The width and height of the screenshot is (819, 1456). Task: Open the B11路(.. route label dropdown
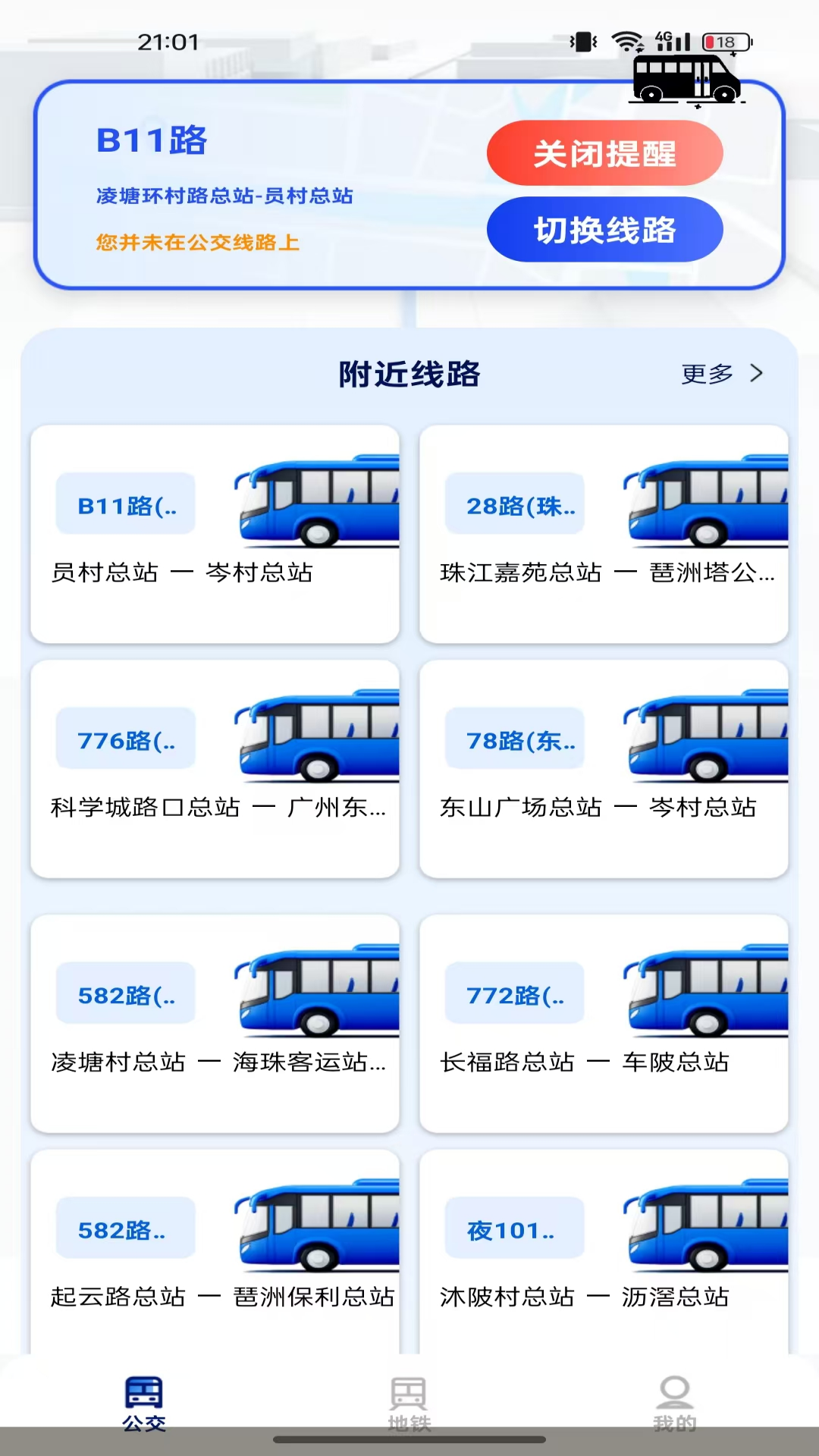[124, 504]
